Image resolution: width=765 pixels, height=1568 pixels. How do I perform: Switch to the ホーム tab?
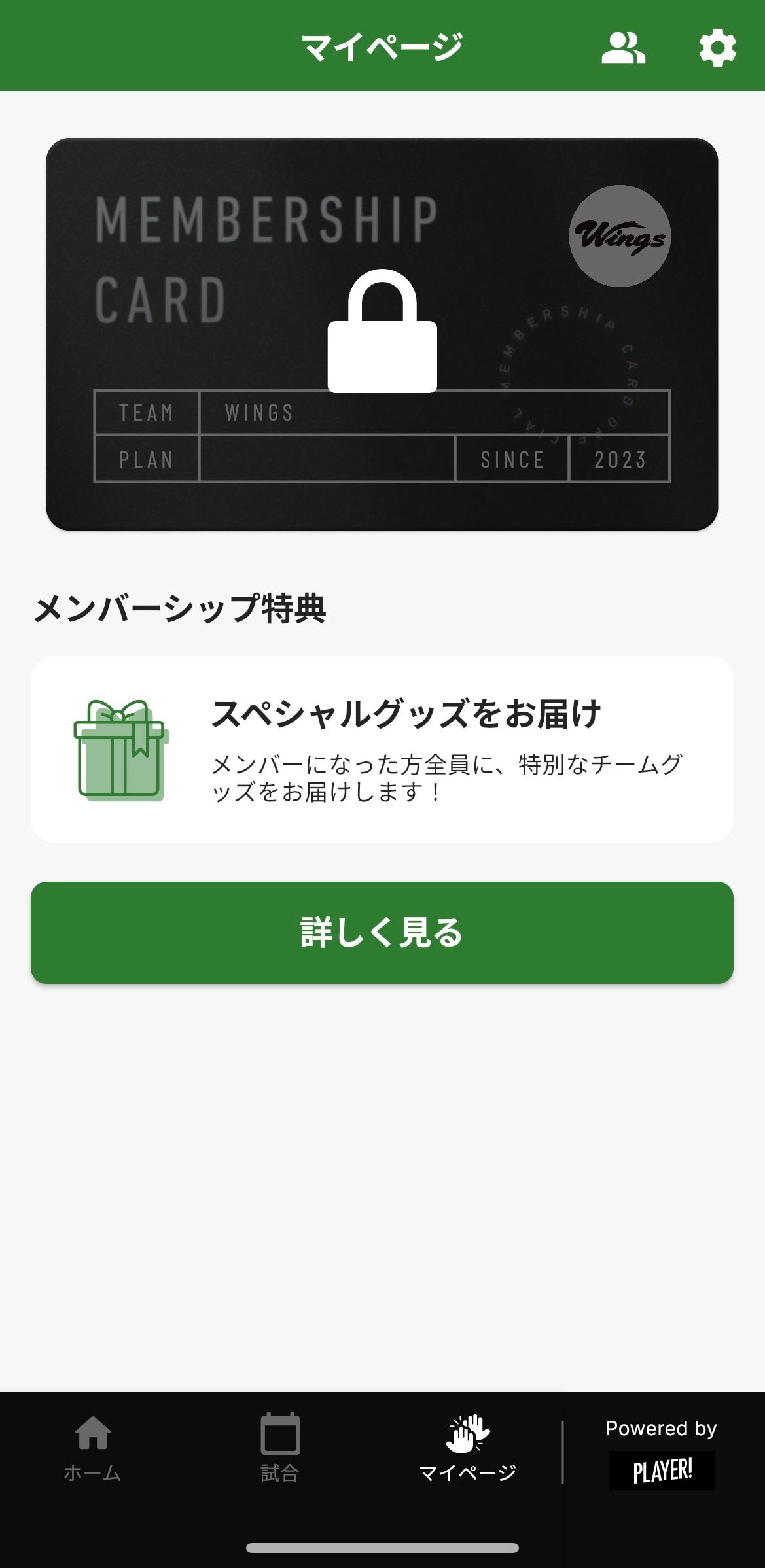92,1447
